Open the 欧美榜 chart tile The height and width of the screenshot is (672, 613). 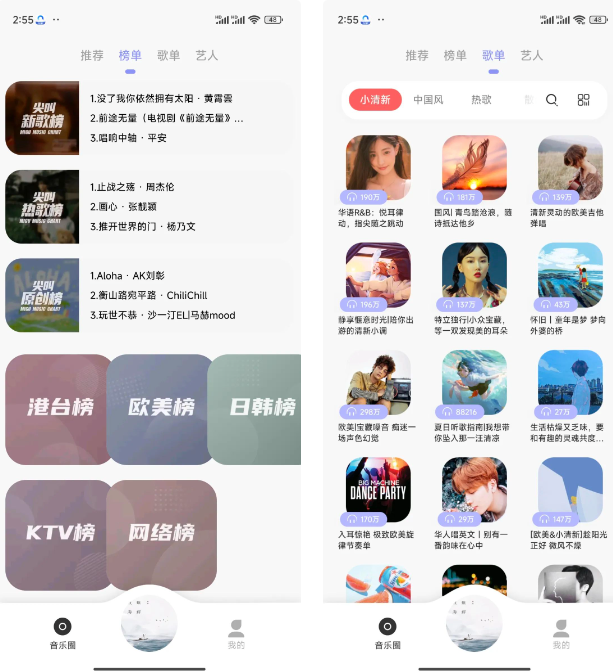[161, 408]
